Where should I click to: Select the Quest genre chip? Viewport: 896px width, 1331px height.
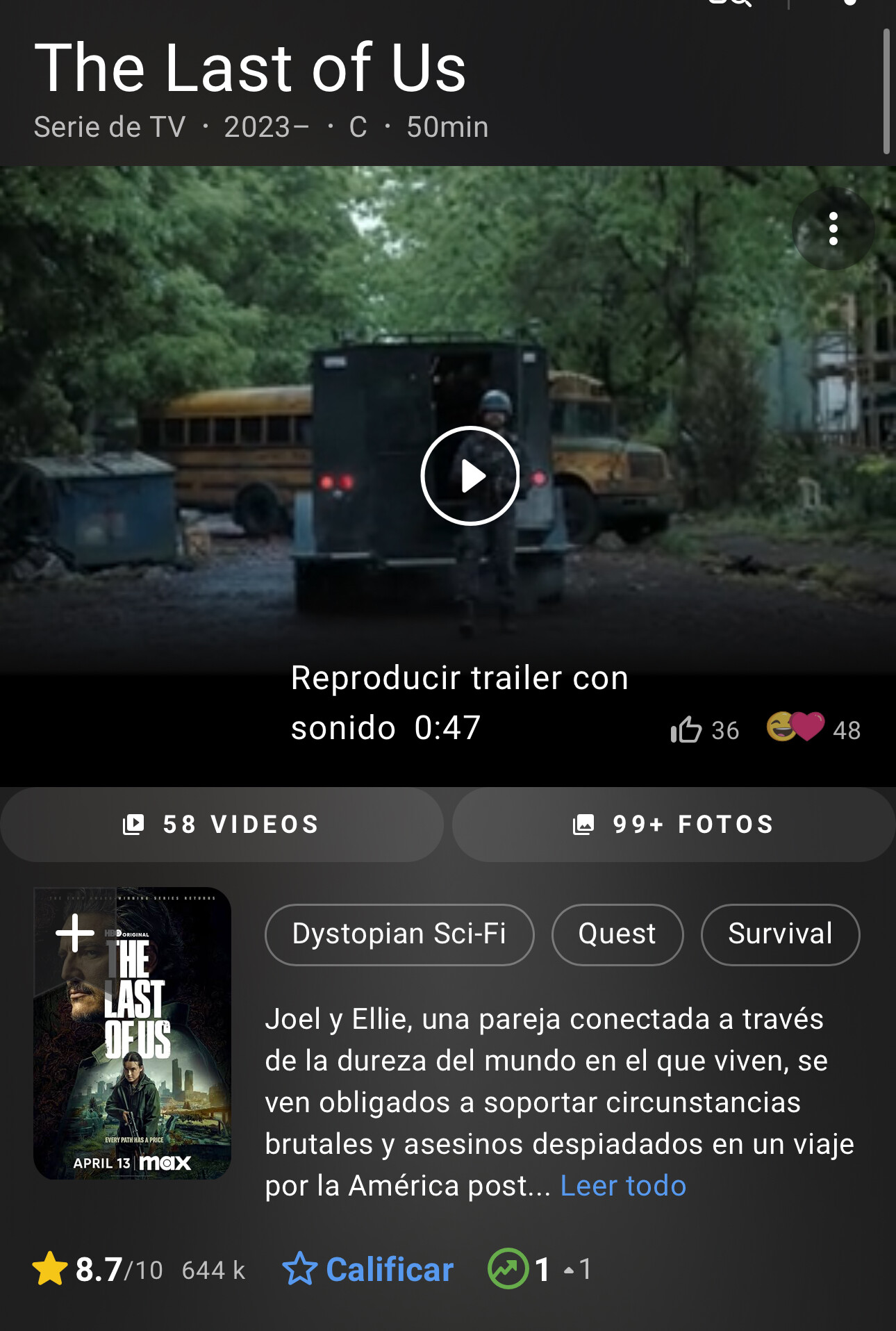[617, 934]
